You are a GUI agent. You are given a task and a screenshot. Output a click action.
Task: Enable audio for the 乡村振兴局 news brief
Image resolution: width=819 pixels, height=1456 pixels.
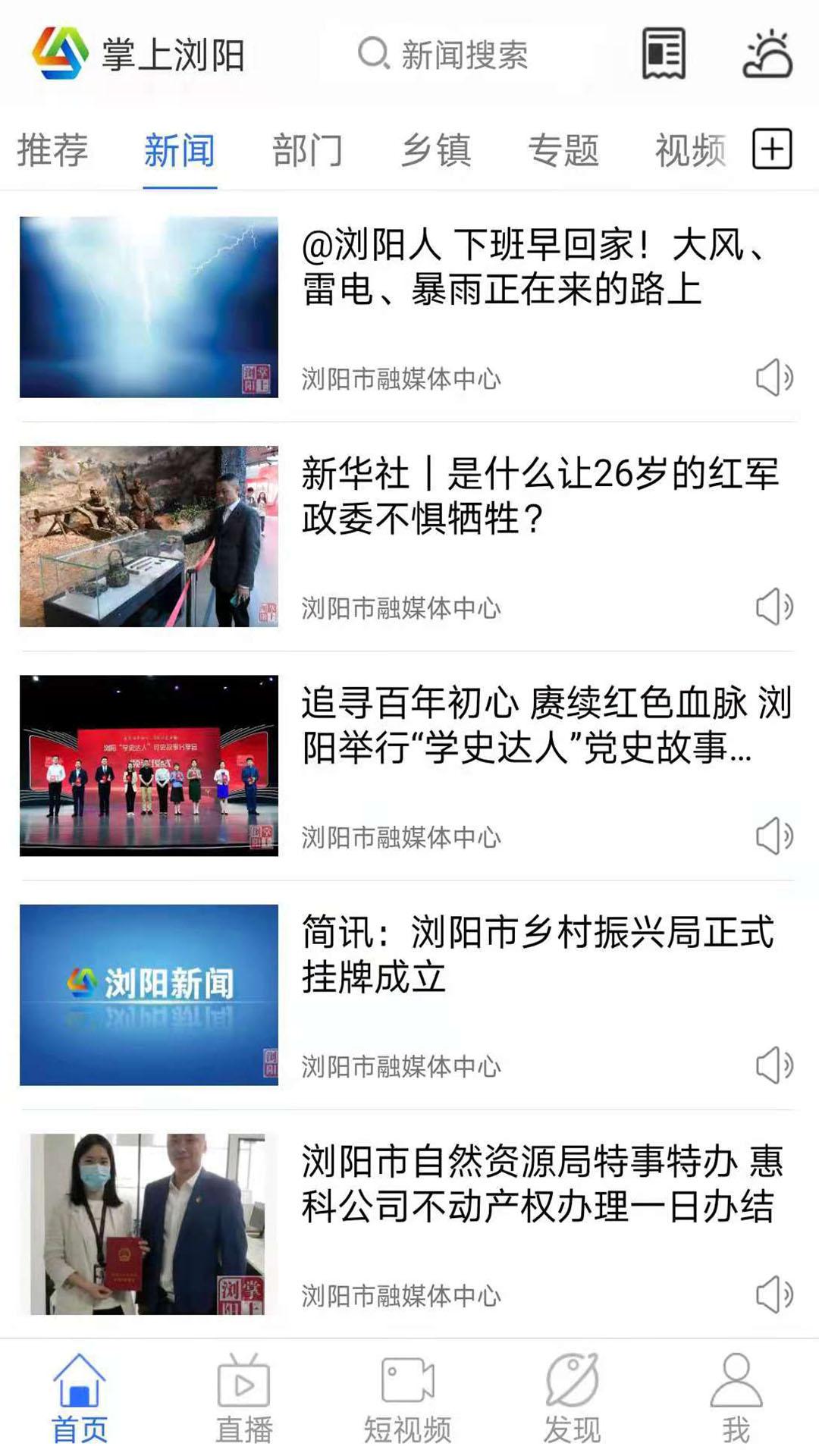point(773,1065)
